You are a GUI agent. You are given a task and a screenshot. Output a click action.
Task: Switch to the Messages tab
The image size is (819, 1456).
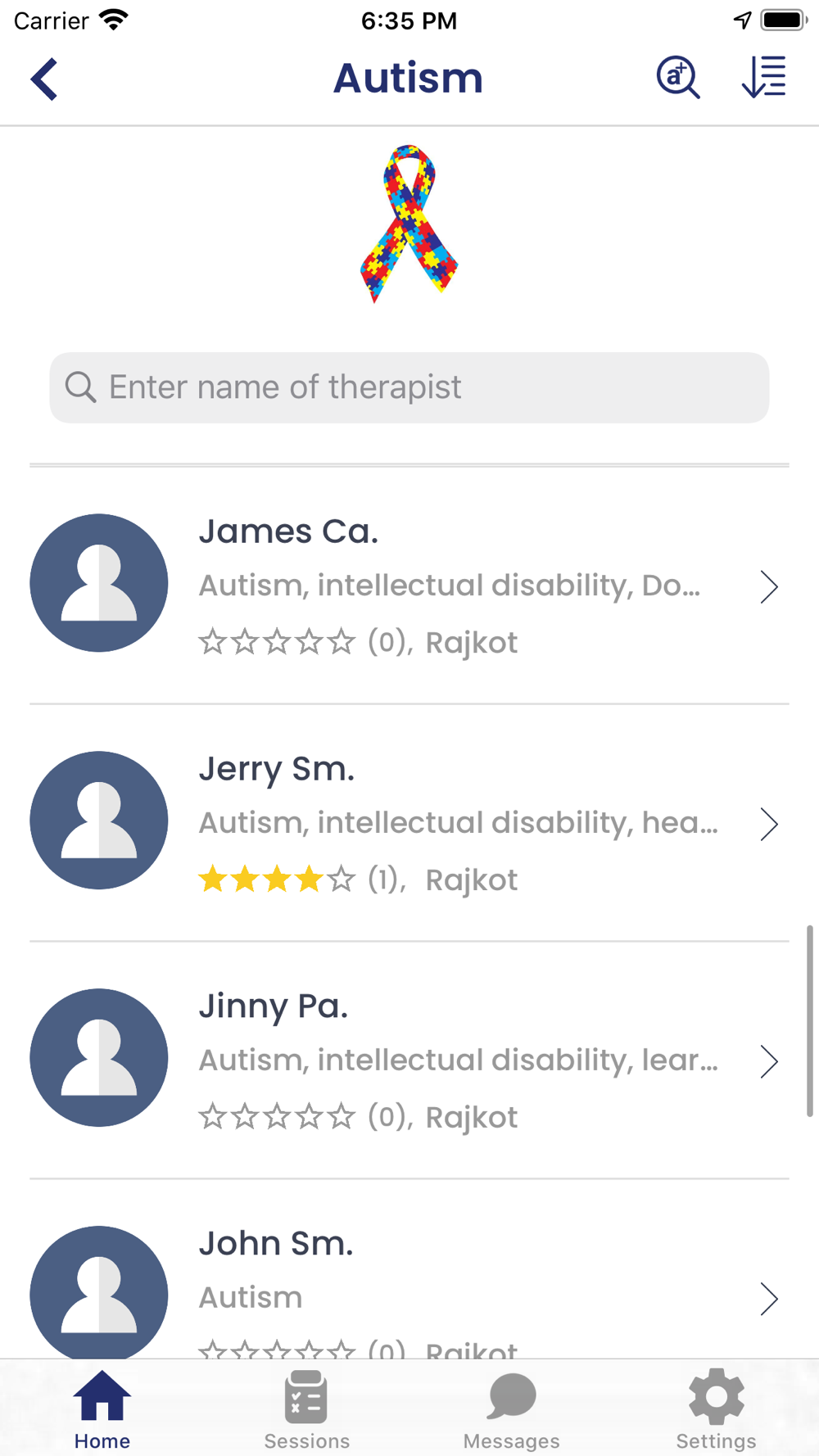coord(512,1409)
